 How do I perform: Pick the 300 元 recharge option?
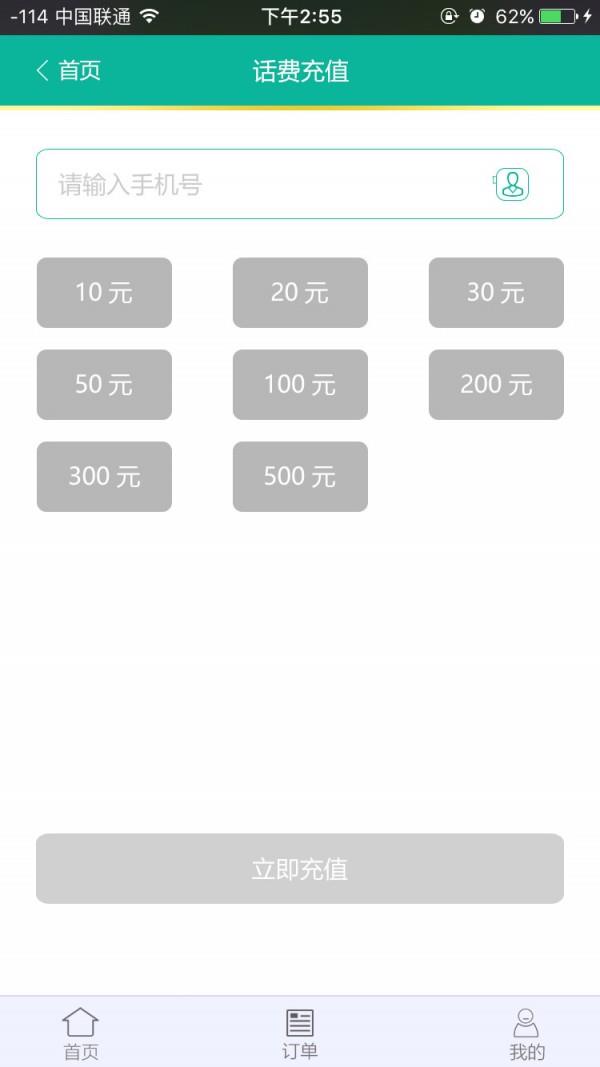pos(104,476)
